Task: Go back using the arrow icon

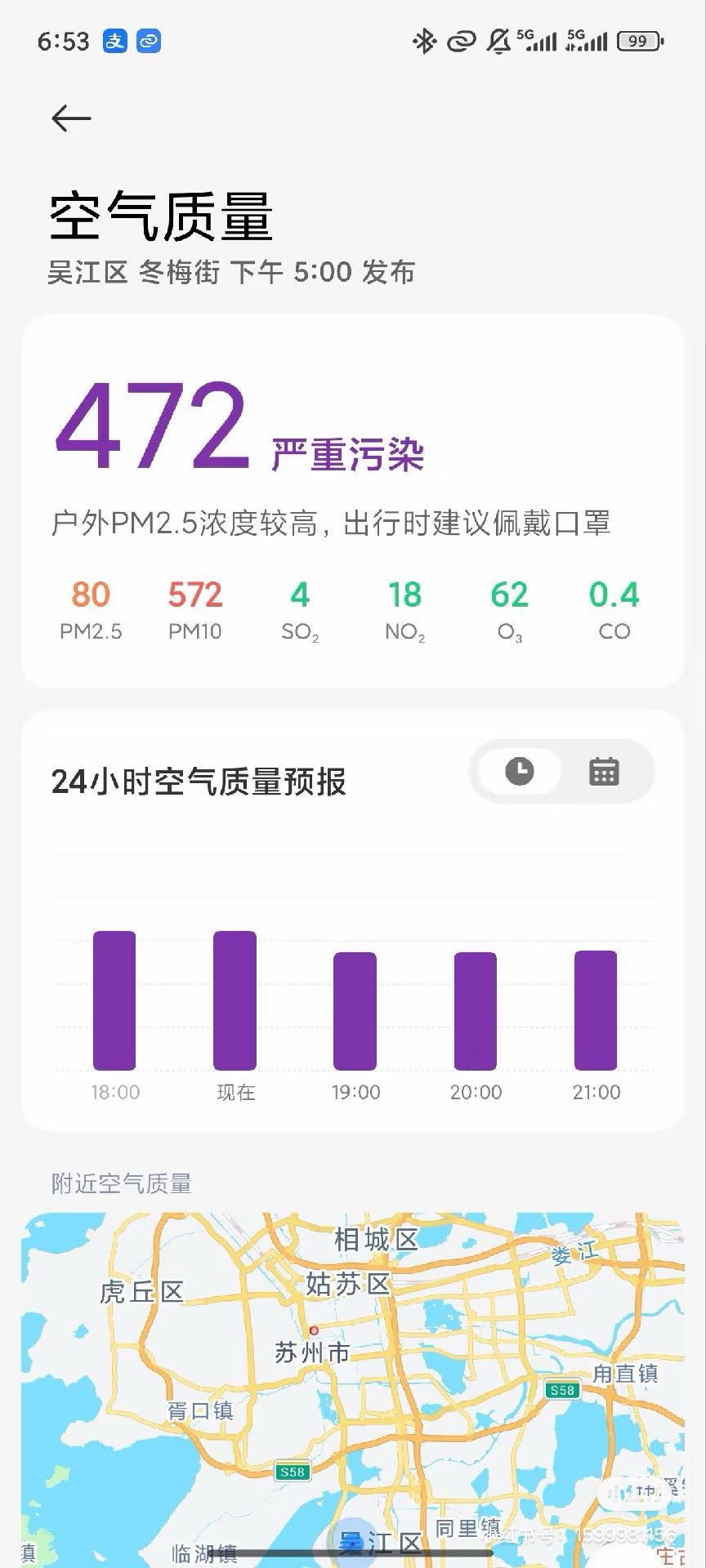Action: coord(71,119)
